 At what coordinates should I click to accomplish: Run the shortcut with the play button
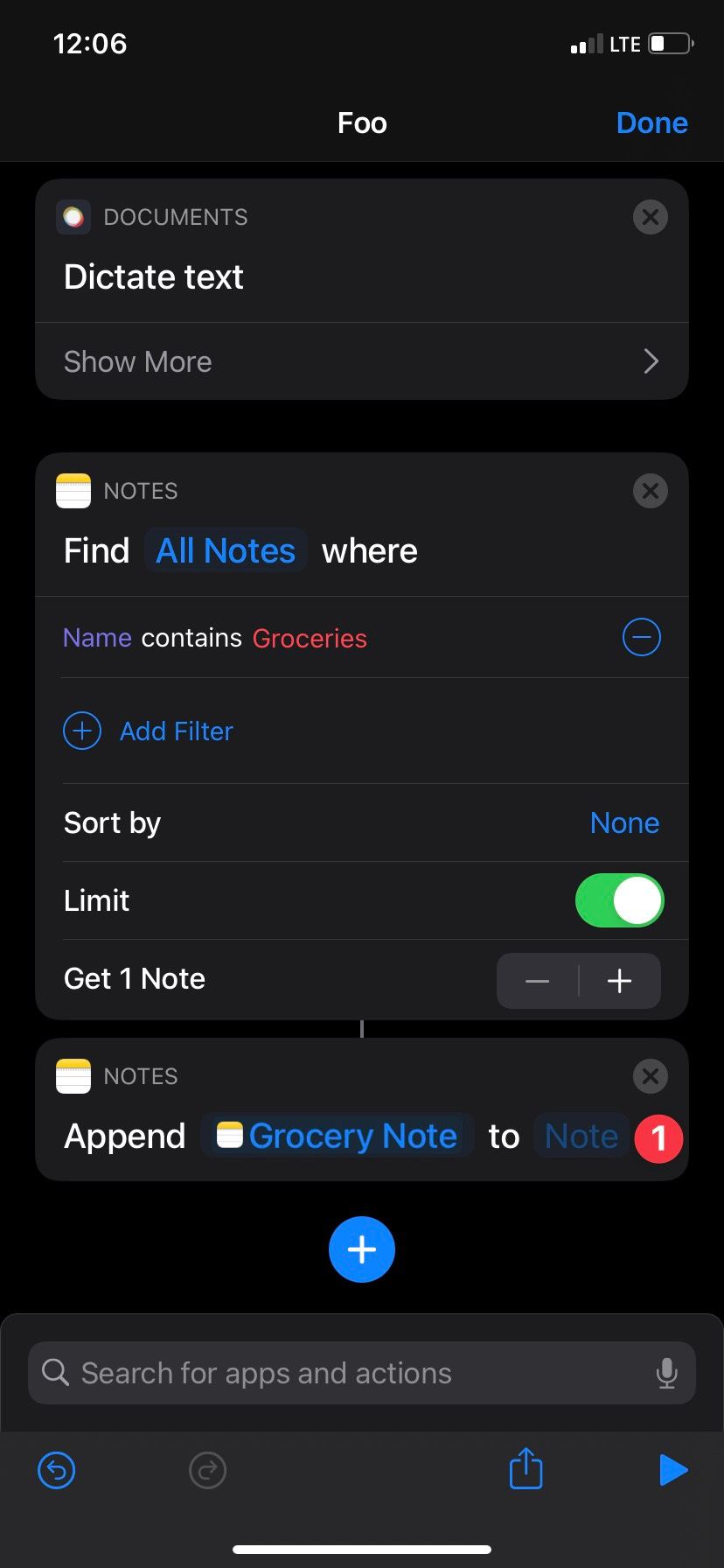672,1470
